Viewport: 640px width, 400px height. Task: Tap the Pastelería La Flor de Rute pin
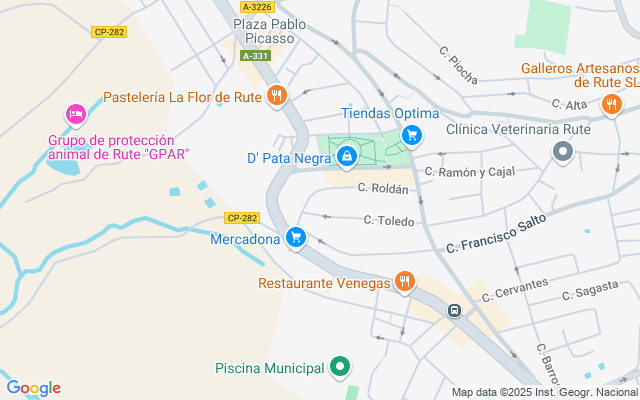277,96
